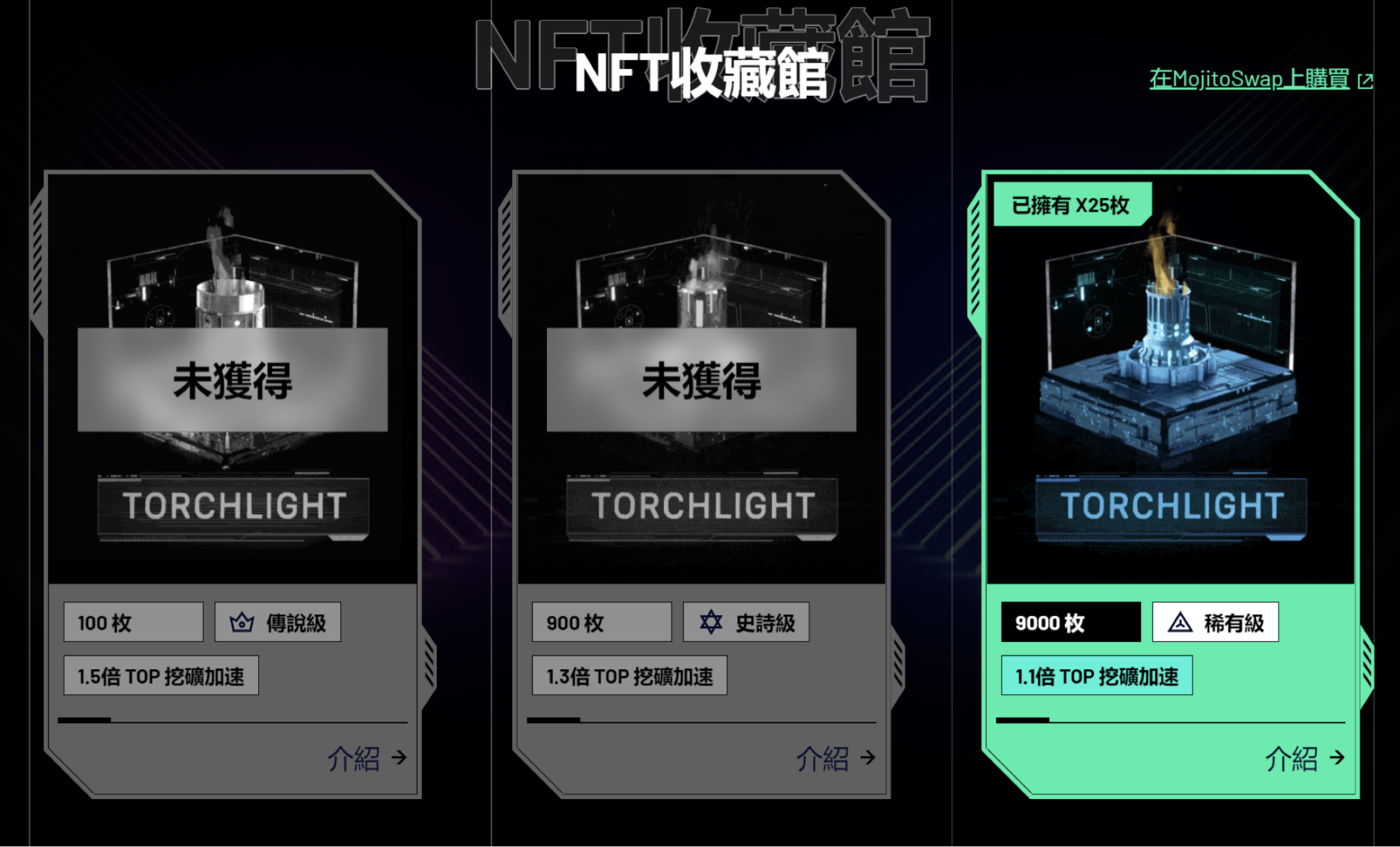Open 介紹 on the 稀有級 card
This screenshot has height=847, width=1400.
(1304, 758)
